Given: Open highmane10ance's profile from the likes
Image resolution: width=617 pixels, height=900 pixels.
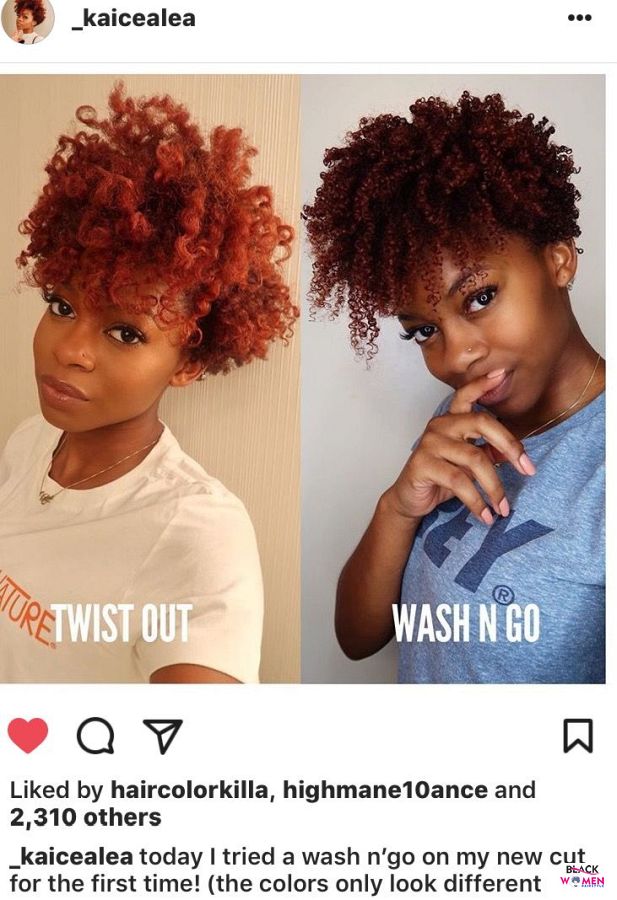Looking at the screenshot, I should click(x=385, y=790).
